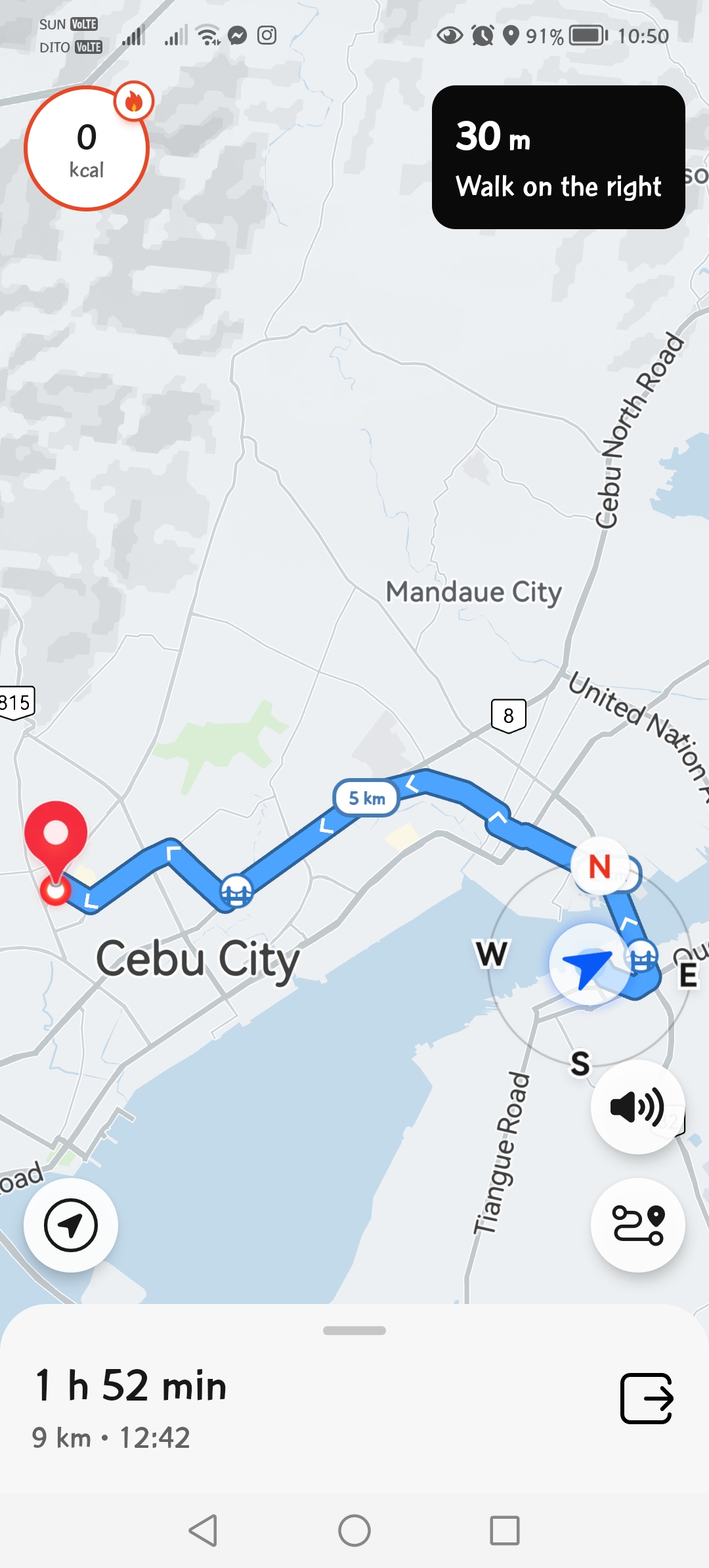Open the route overview button
The image size is (709, 1568).
(x=637, y=1225)
